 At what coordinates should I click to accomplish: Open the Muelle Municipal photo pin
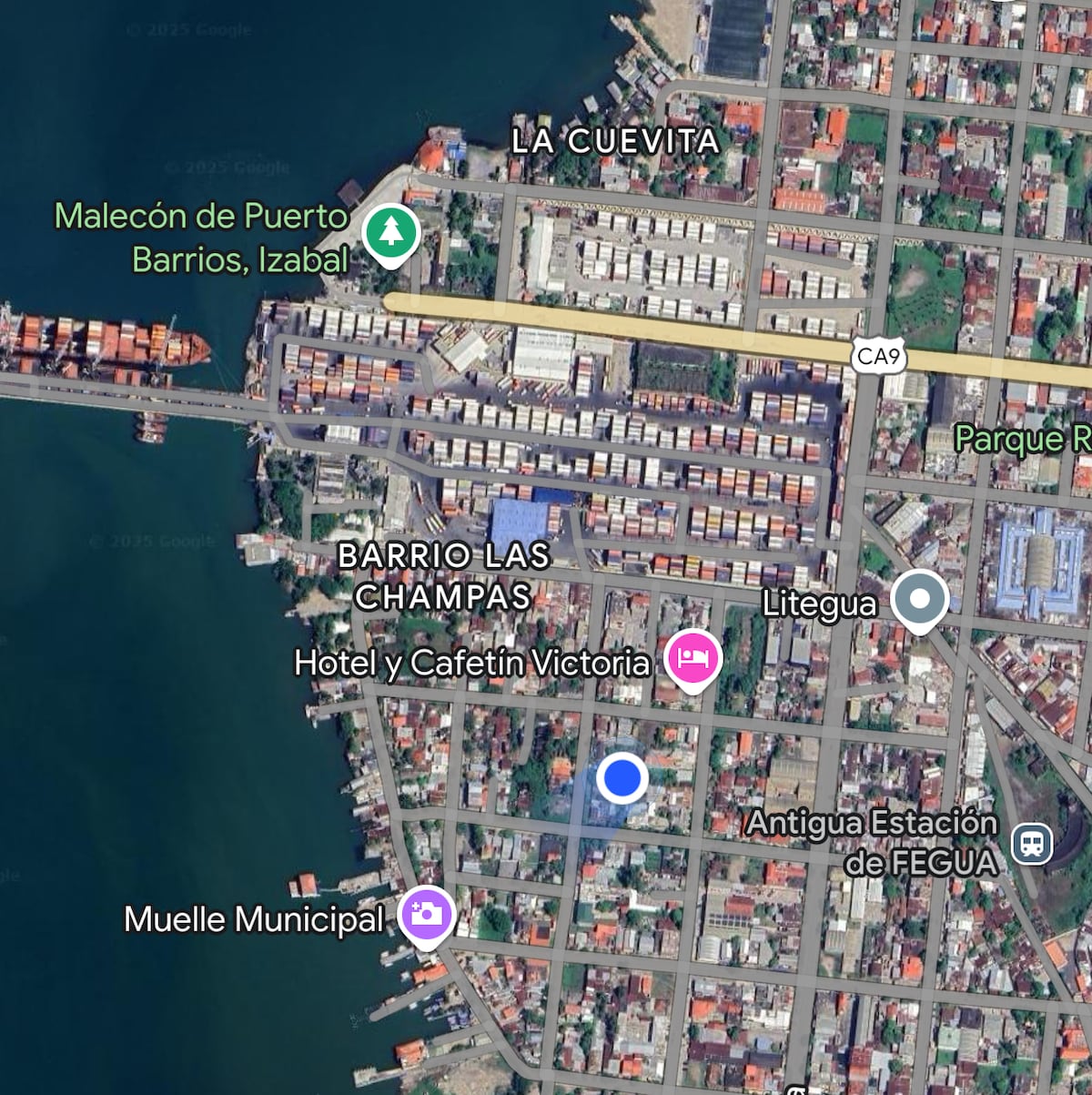426,914
